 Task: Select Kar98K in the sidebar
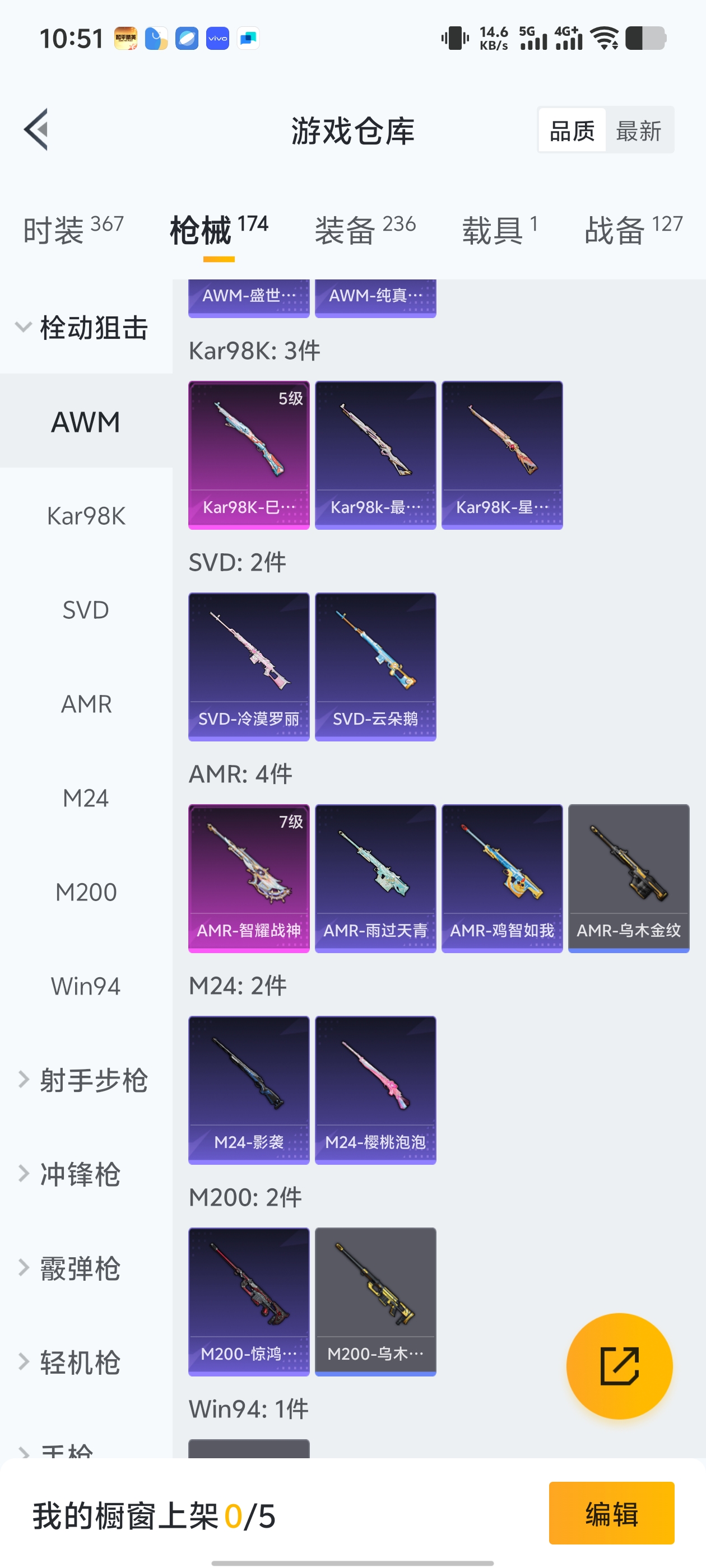[x=86, y=516]
